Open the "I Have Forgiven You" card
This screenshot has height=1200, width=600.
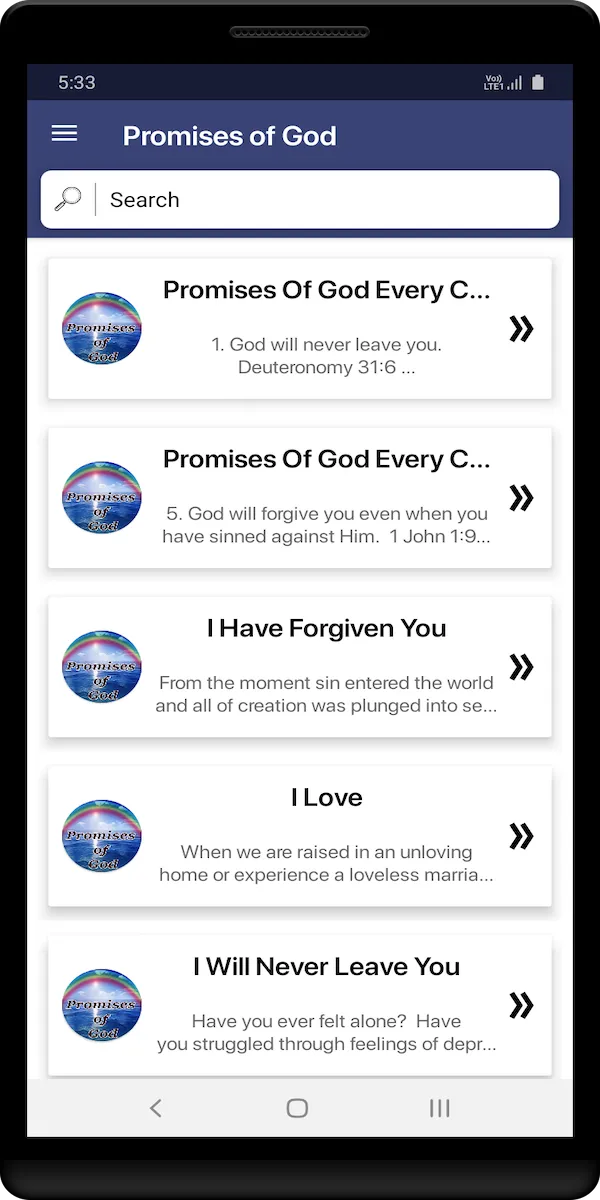(300, 667)
